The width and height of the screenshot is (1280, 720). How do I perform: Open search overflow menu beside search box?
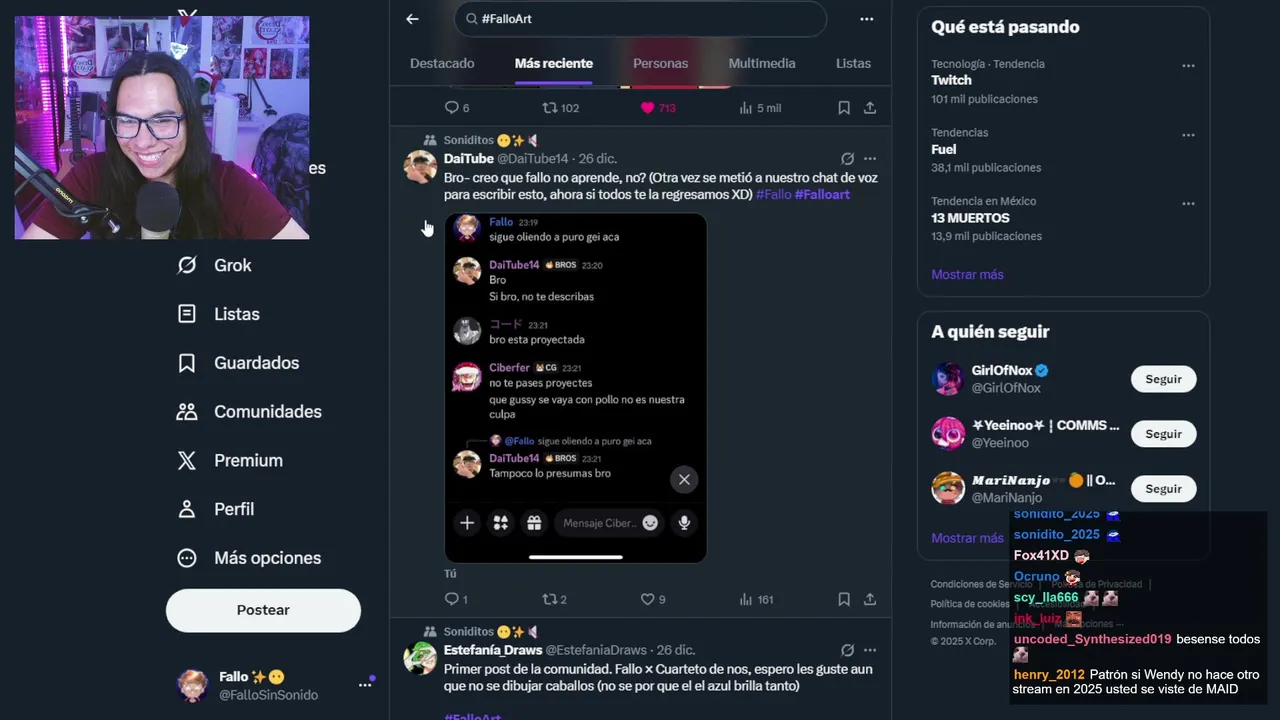click(866, 19)
